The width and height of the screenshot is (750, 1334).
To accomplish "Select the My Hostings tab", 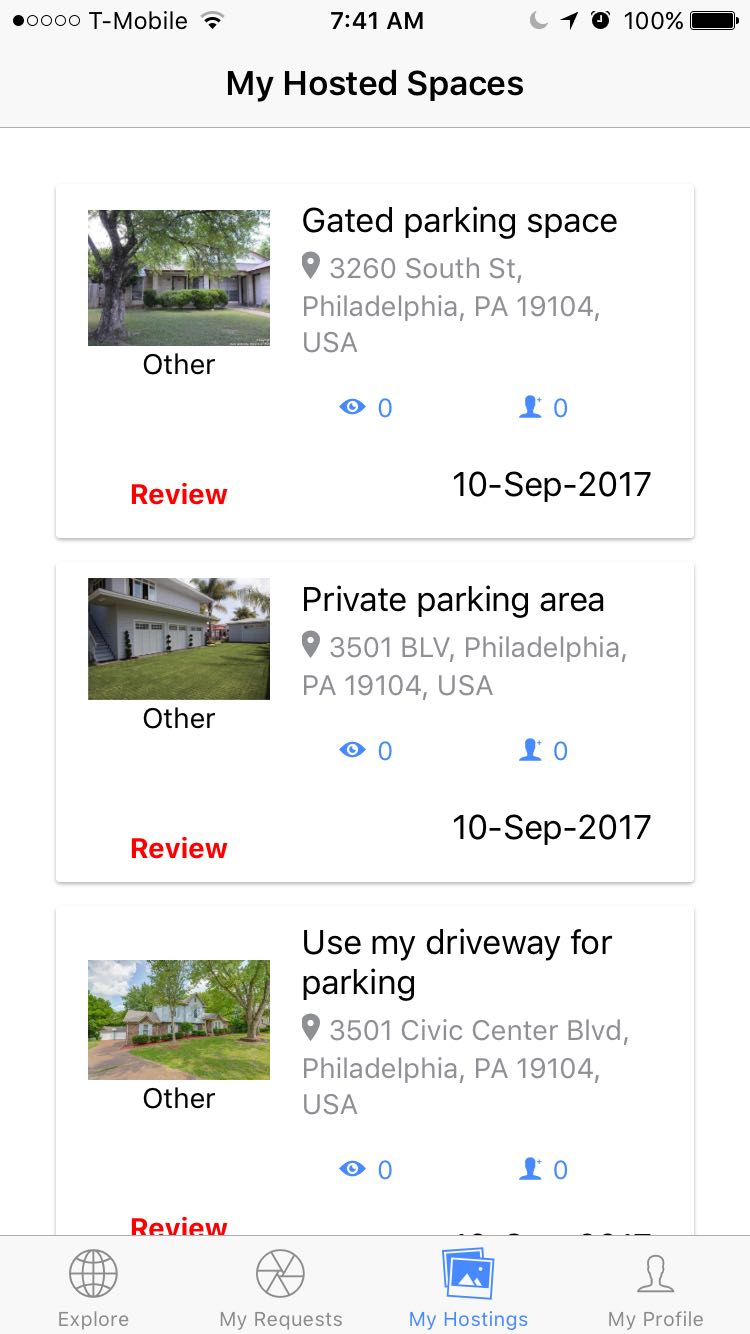I will click(x=468, y=1288).
